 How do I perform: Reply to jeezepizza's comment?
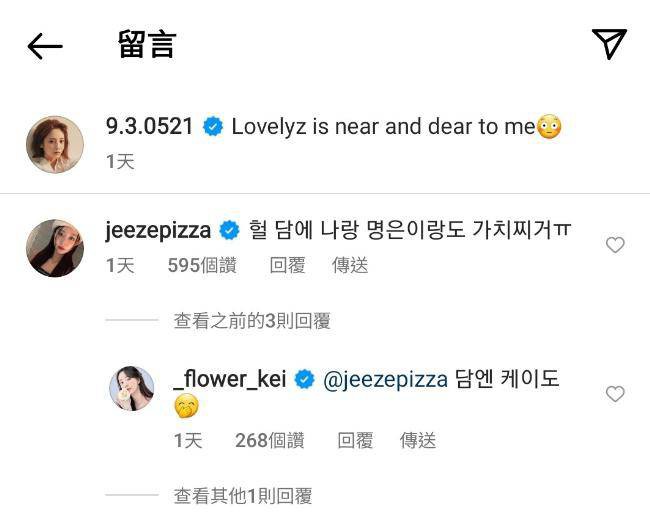coord(288,265)
